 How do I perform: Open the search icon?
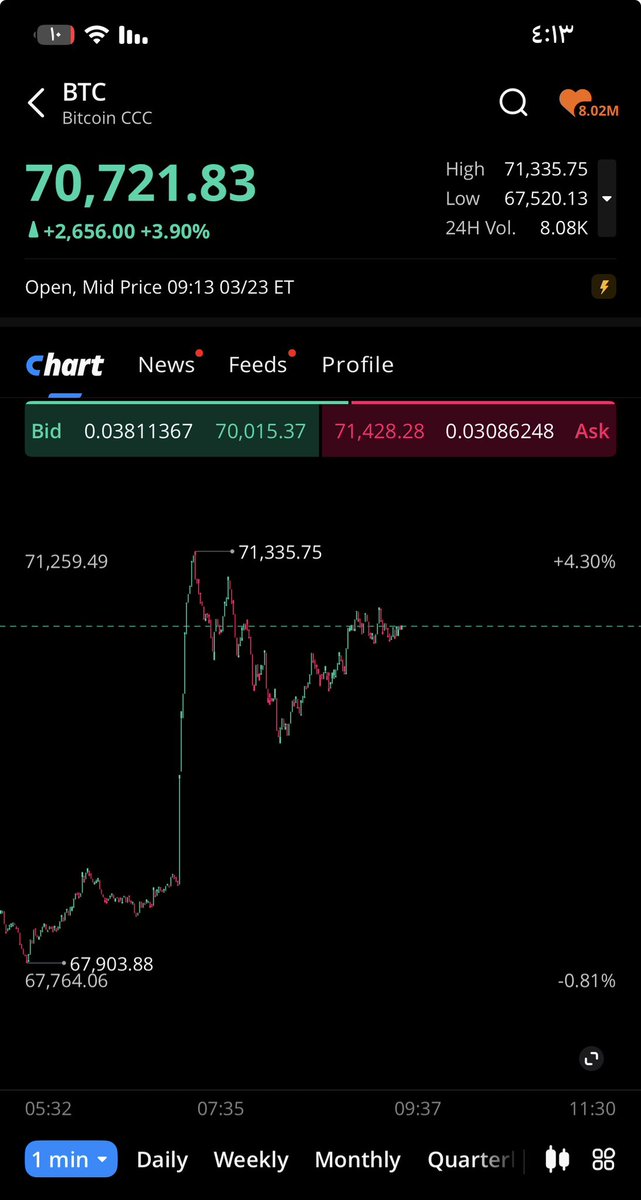(x=513, y=102)
